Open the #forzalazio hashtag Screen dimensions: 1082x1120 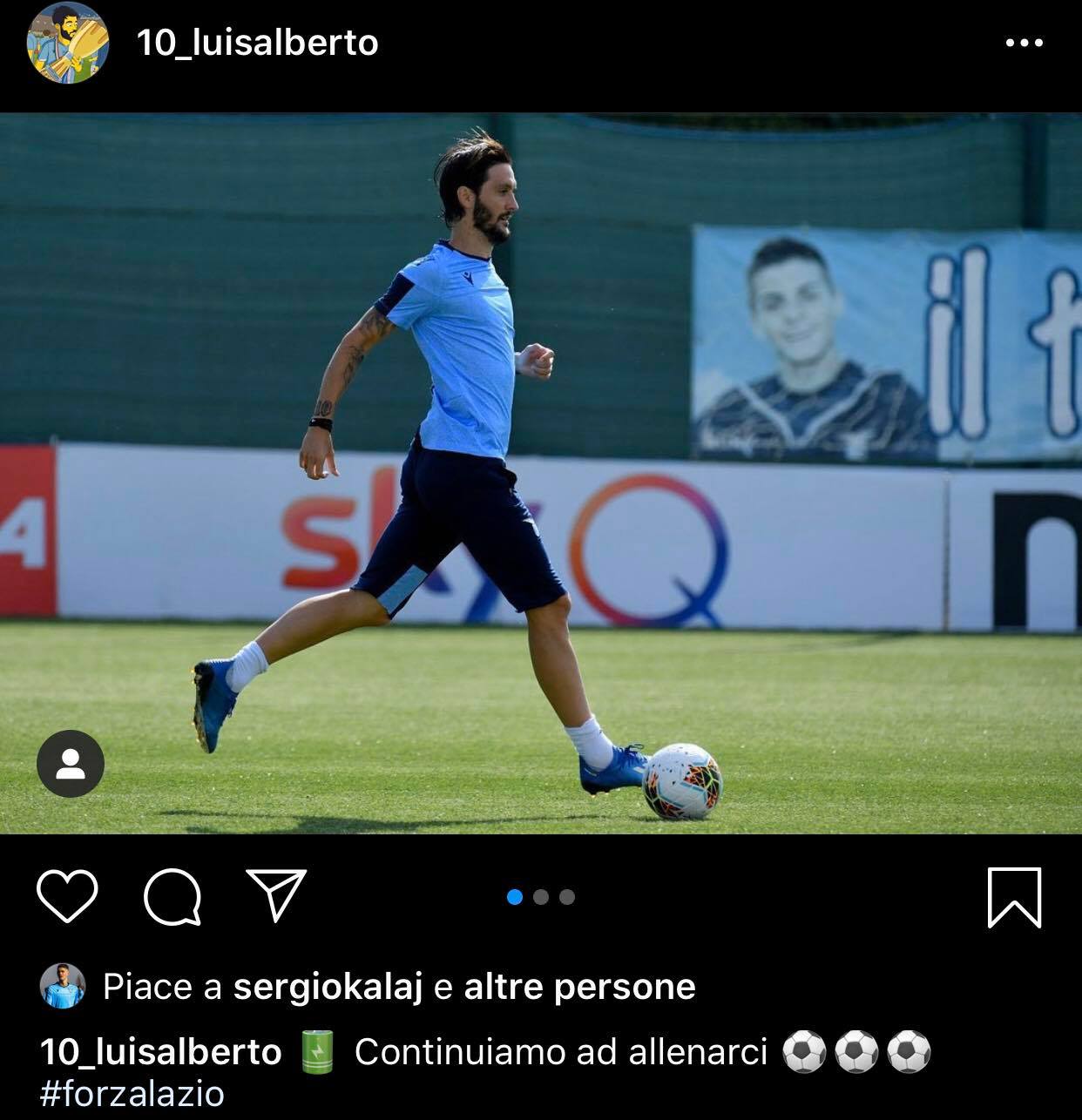coord(132,1094)
